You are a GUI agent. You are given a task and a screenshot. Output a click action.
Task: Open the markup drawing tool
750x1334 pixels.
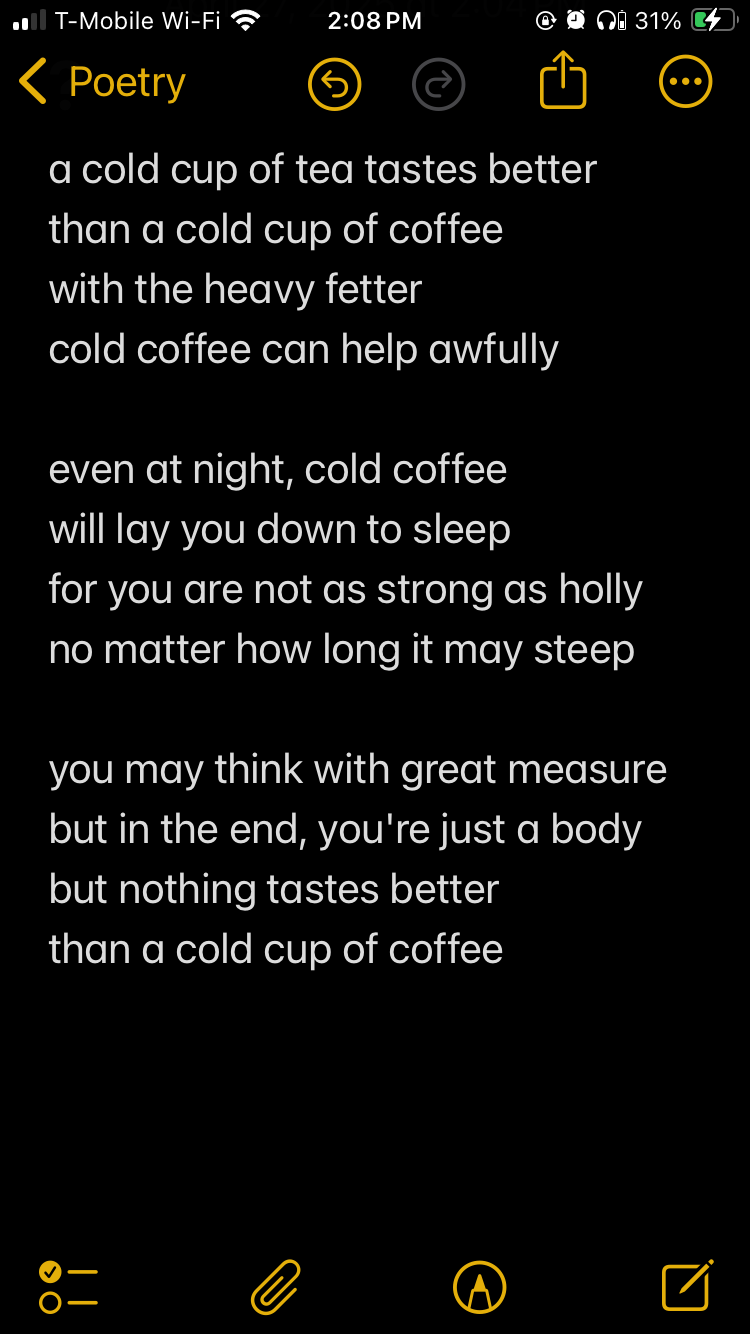tap(480, 1286)
